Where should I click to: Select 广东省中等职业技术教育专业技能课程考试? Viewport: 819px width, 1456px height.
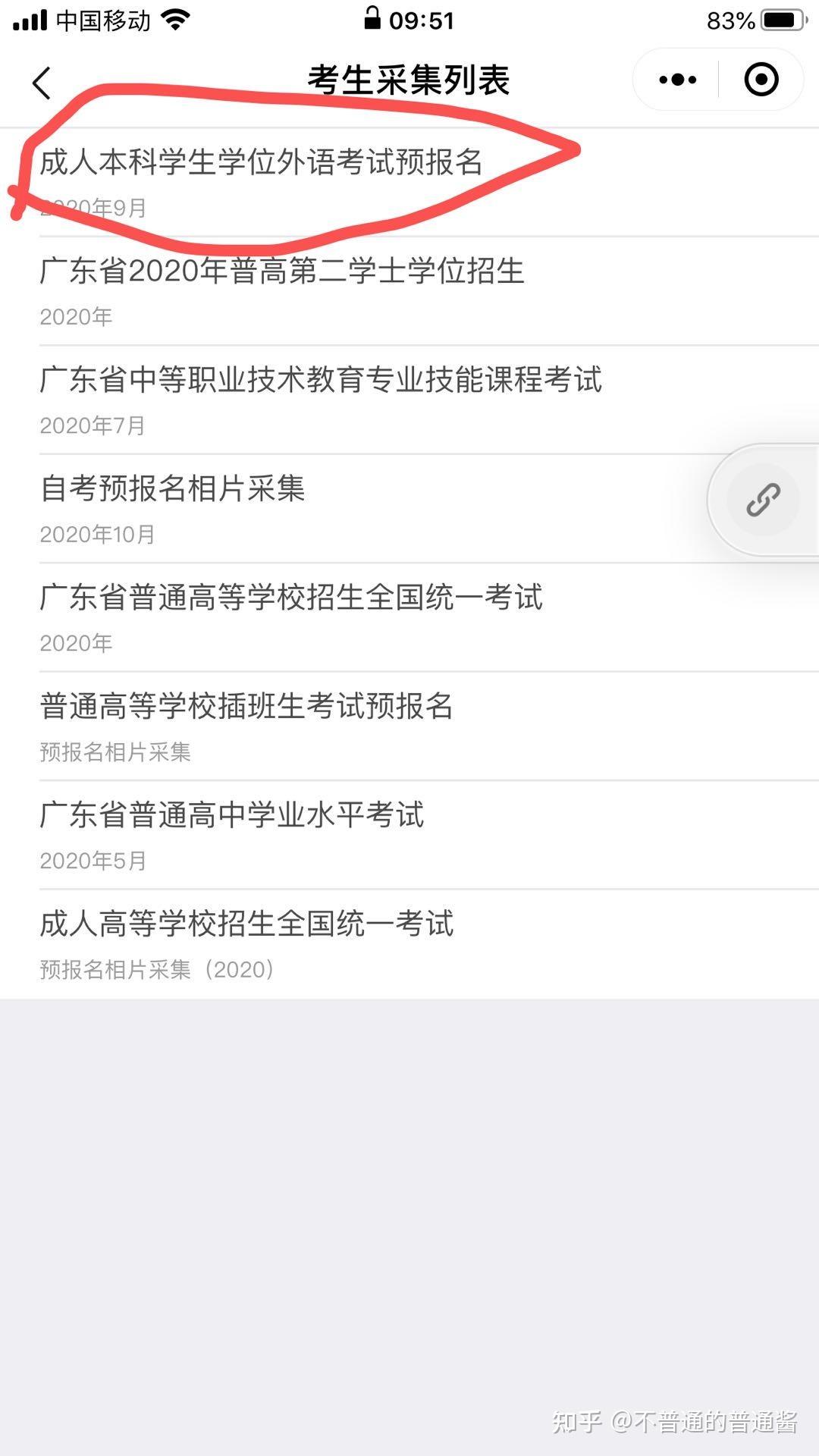point(322,382)
